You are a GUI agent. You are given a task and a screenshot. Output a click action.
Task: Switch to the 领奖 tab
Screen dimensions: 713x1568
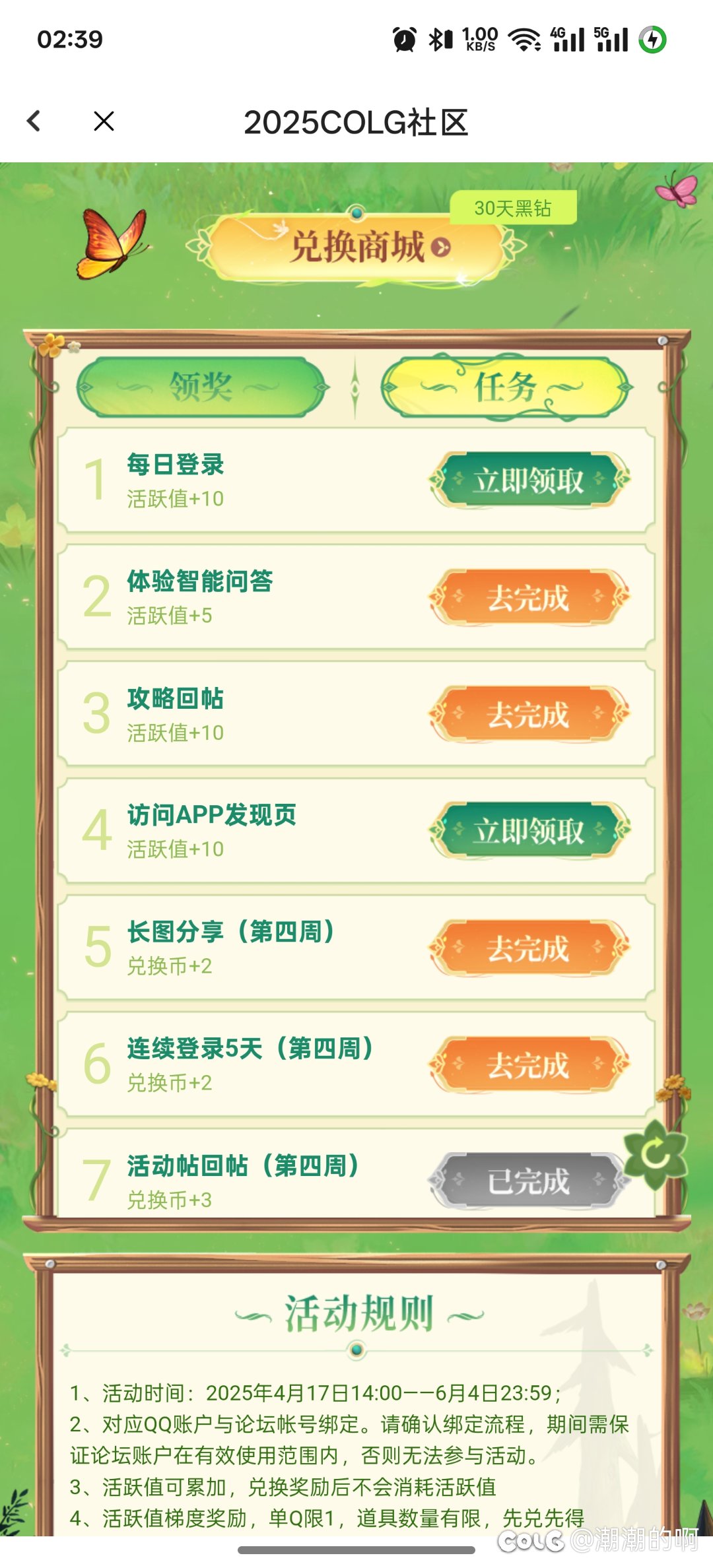point(201,387)
